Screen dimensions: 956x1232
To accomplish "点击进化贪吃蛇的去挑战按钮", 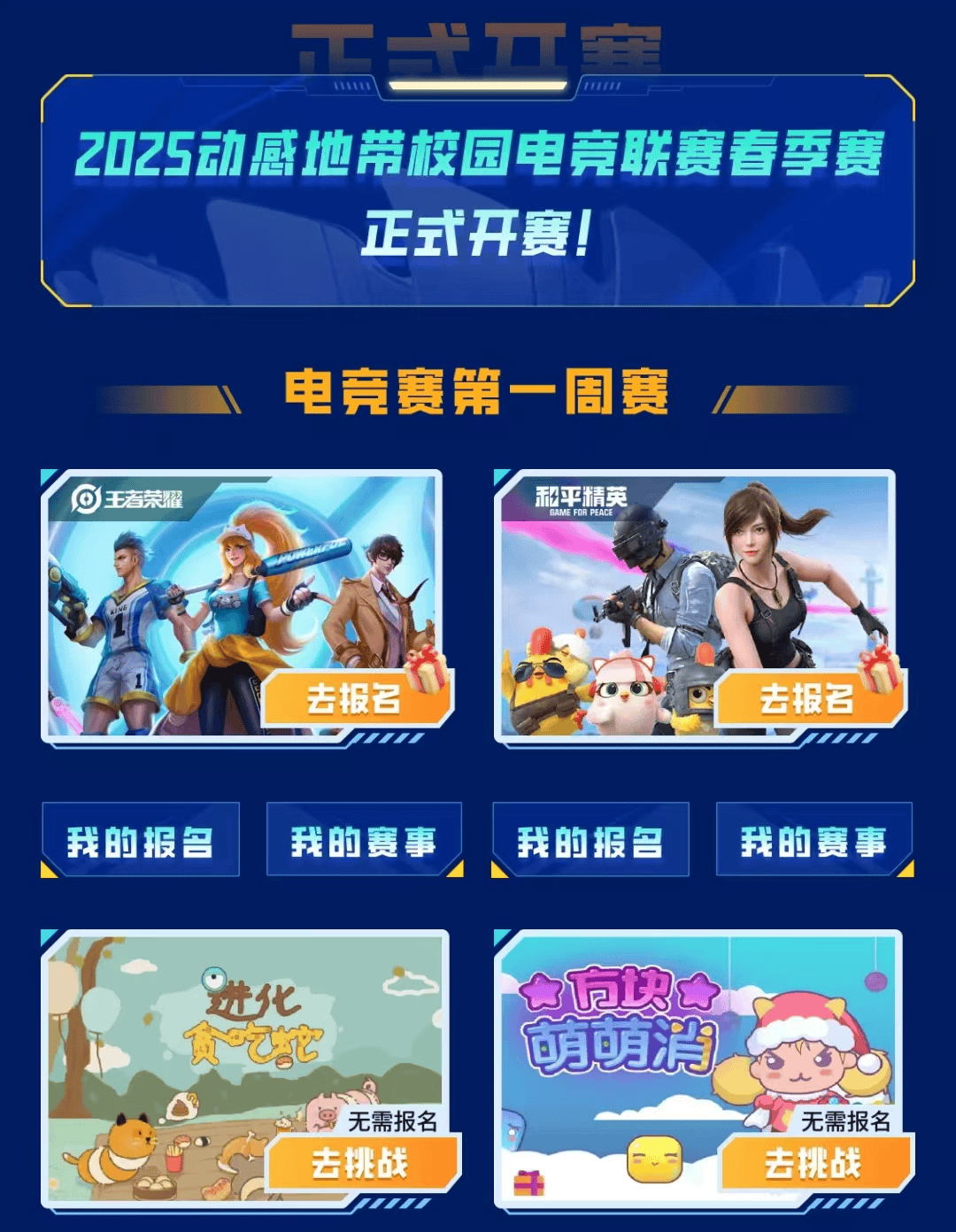I will tap(361, 1163).
